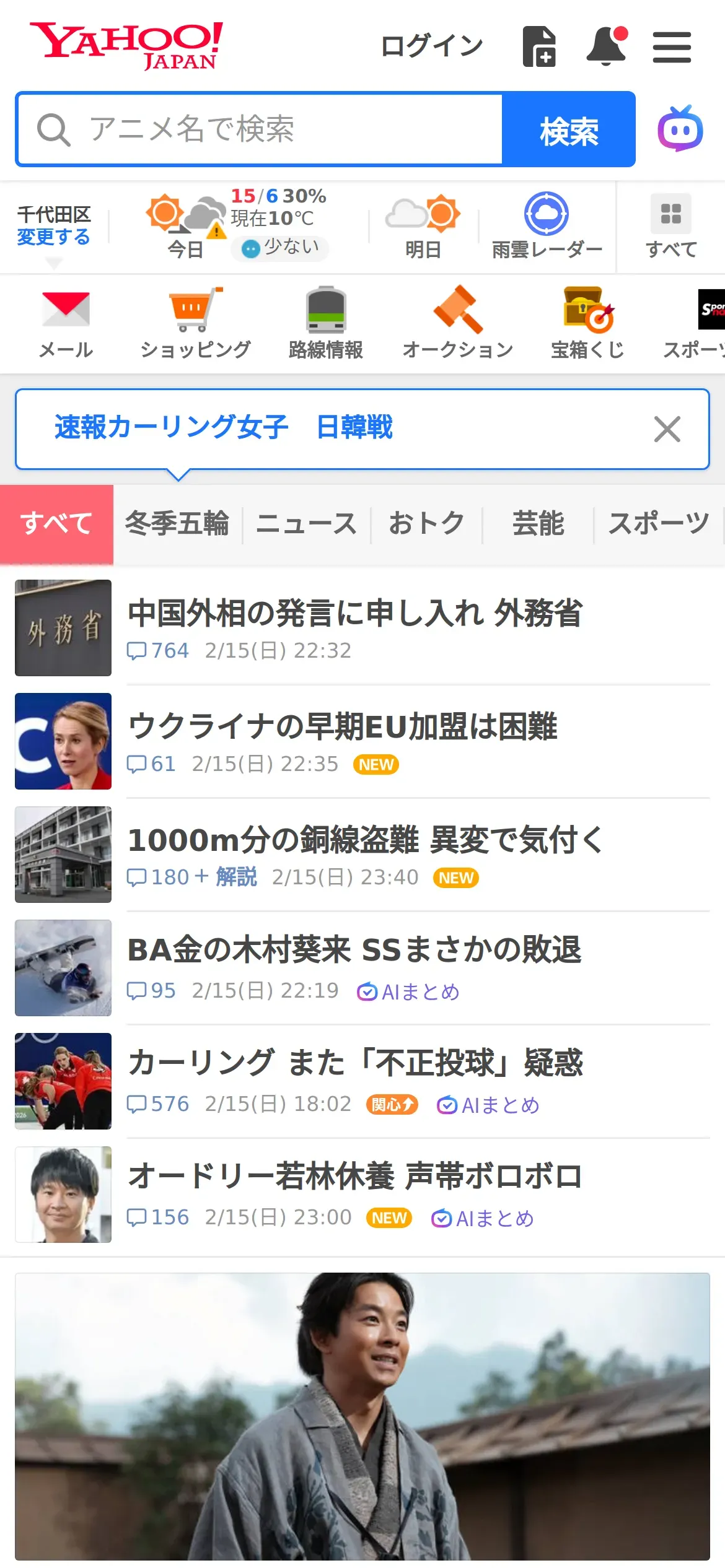This screenshot has height=1568, width=725.
Task: Open 路線情報 transit info
Action: (x=326, y=323)
